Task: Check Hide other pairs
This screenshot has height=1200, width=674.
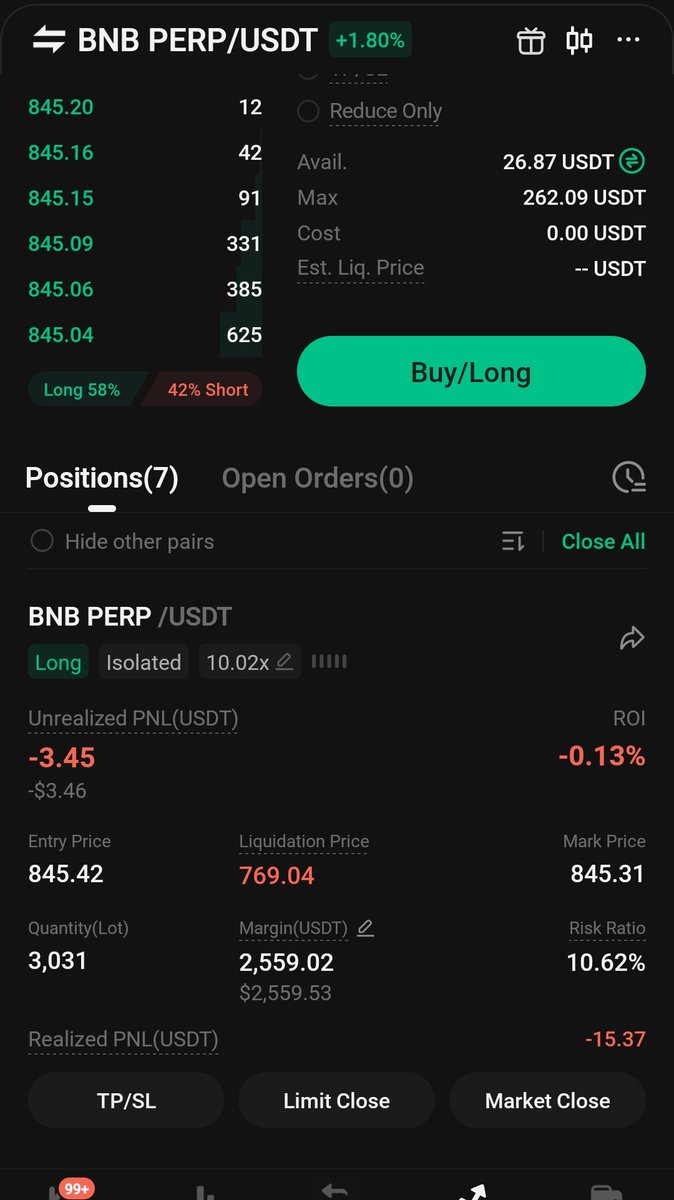Action: pyautogui.click(x=42, y=542)
